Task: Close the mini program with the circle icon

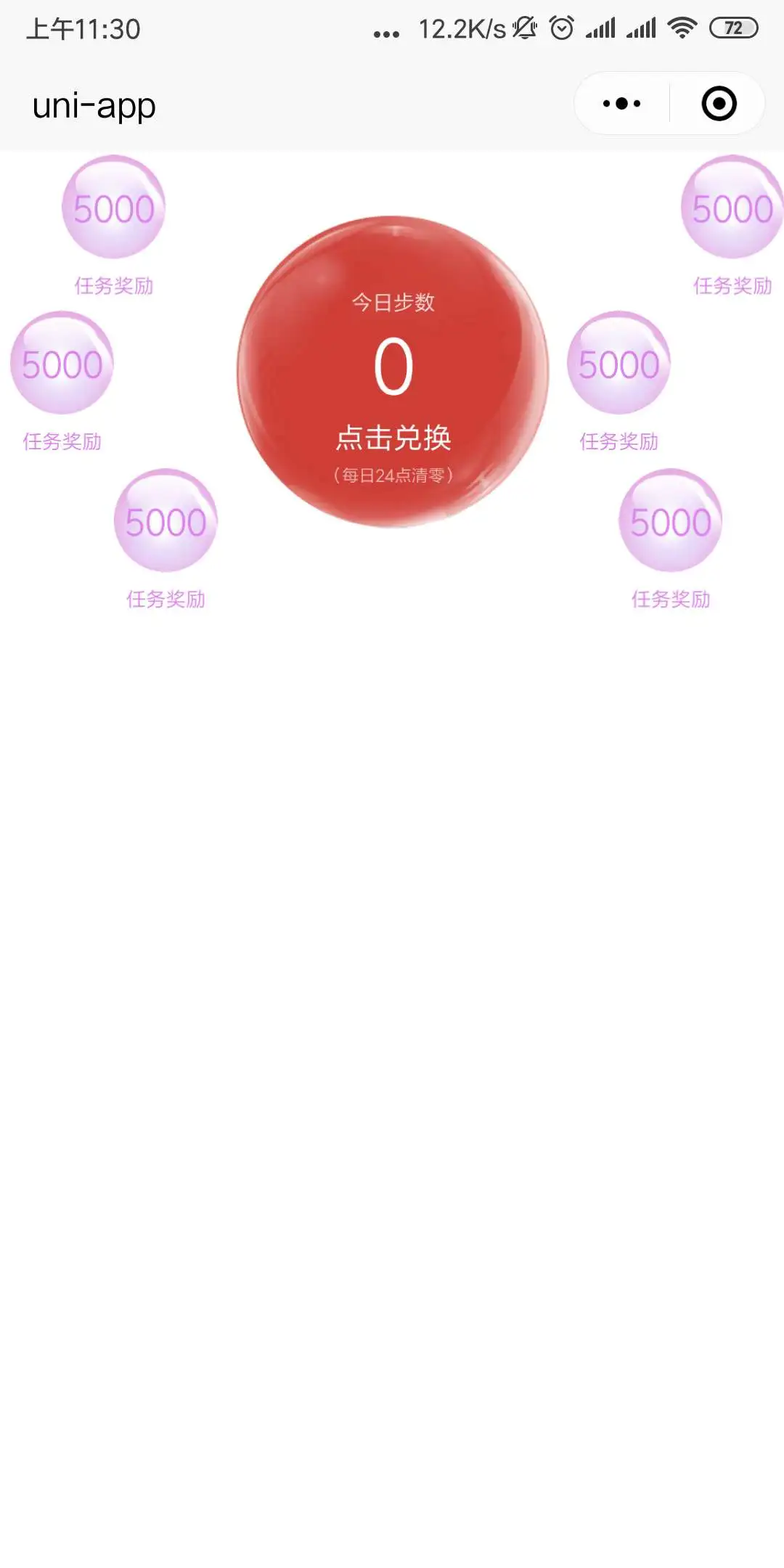Action: tap(719, 104)
